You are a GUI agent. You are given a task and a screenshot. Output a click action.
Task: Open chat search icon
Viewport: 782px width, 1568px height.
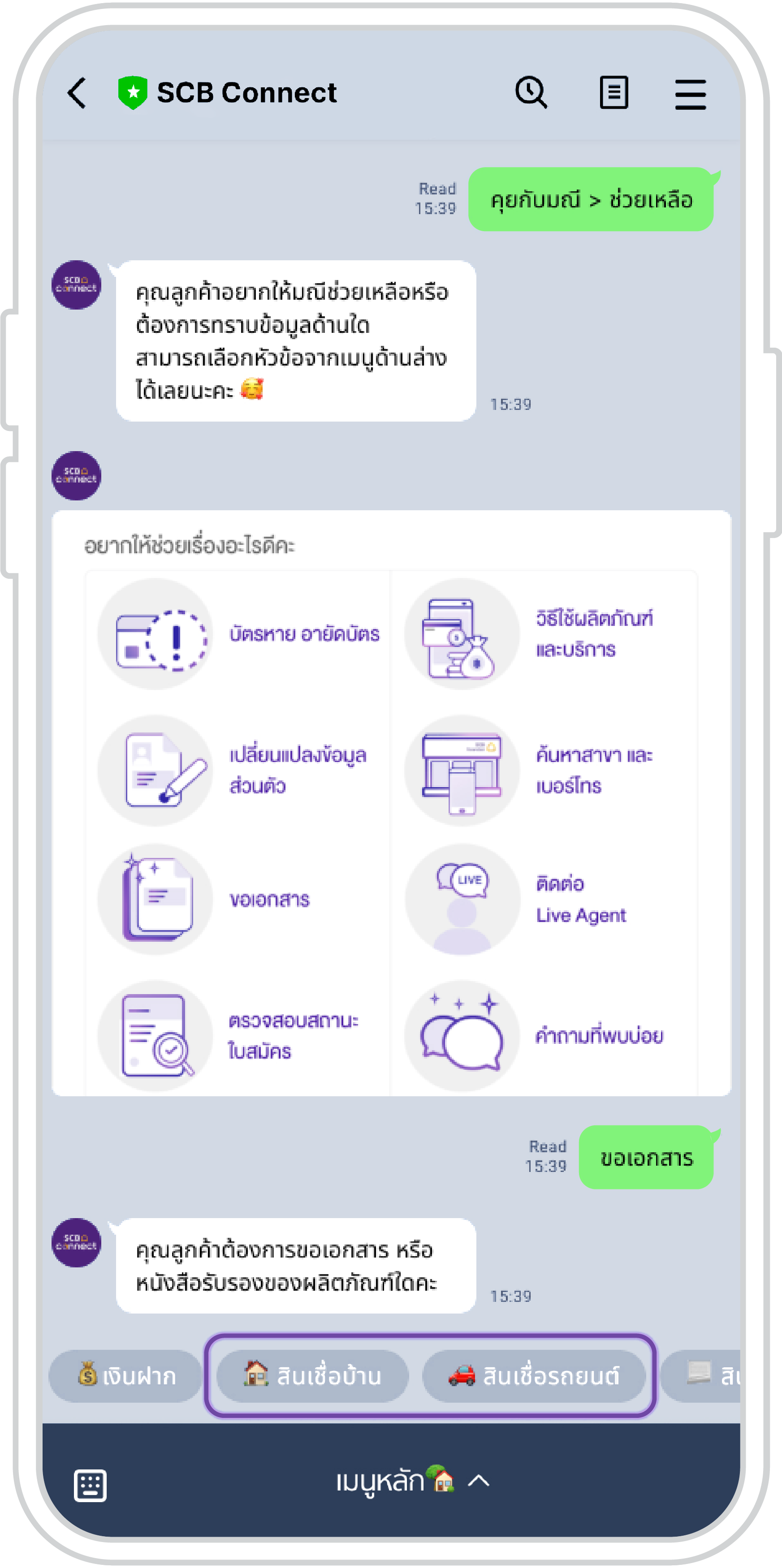(531, 93)
